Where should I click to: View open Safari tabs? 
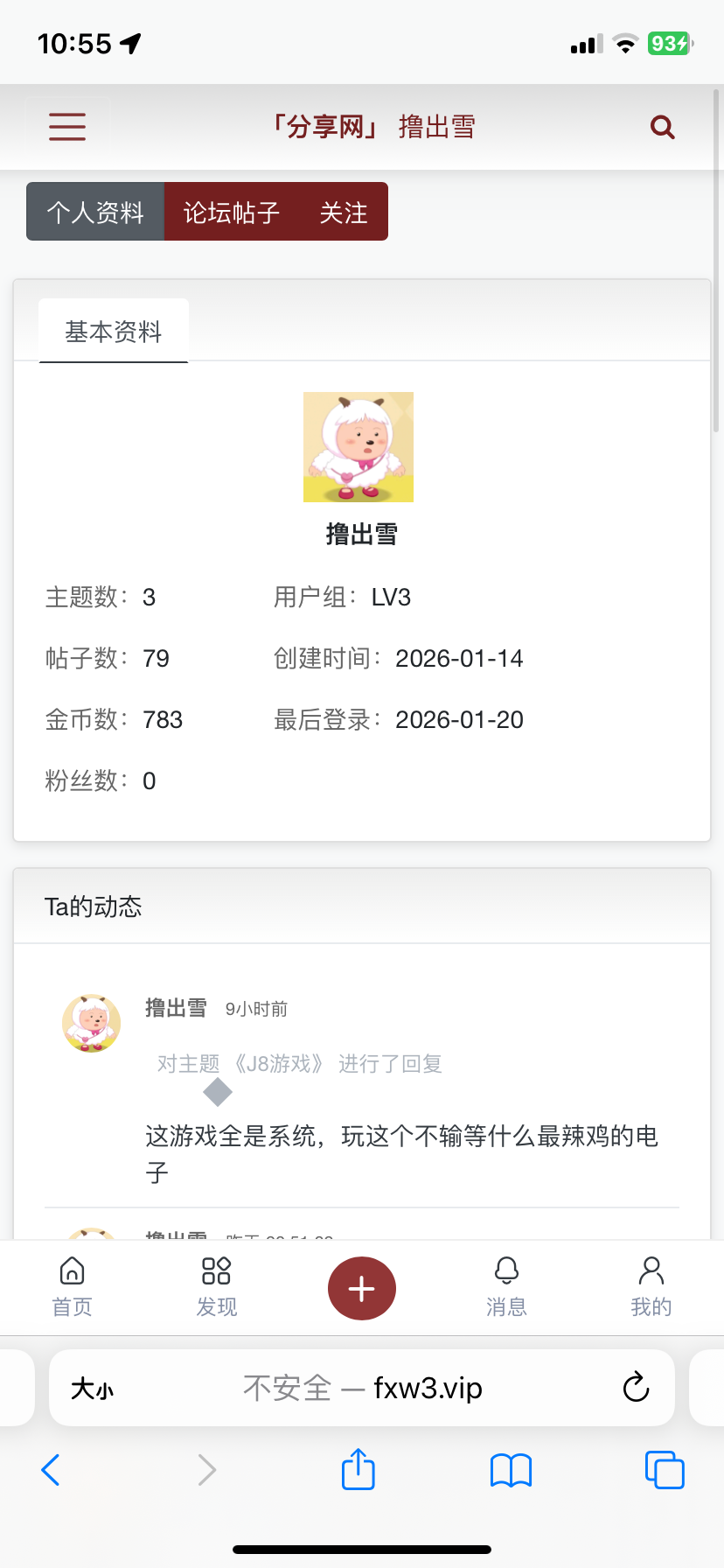[x=665, y=1470]
